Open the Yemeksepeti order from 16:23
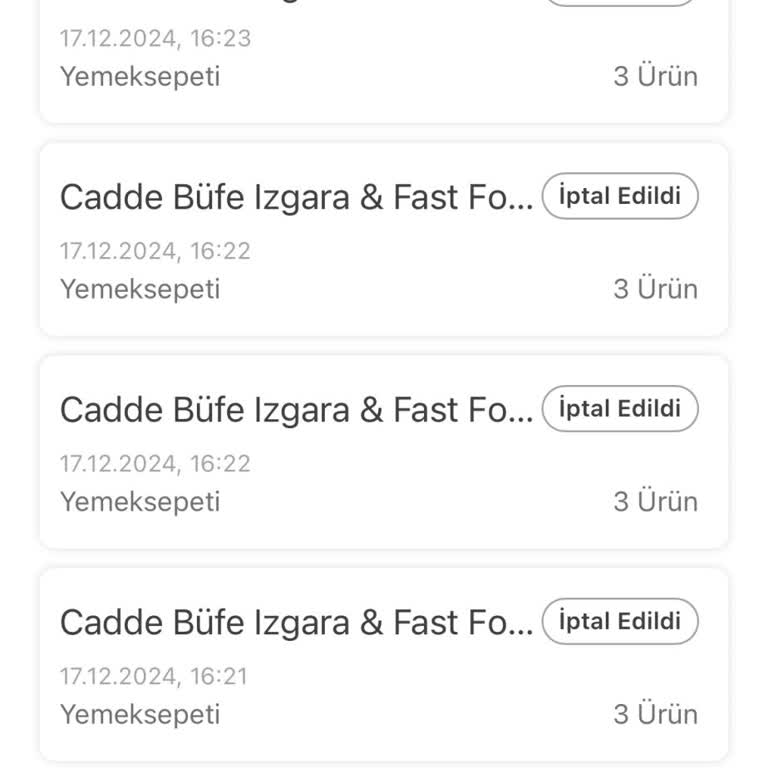The height and width of the screenshot is (768, 768). click(x=383, y=58)
